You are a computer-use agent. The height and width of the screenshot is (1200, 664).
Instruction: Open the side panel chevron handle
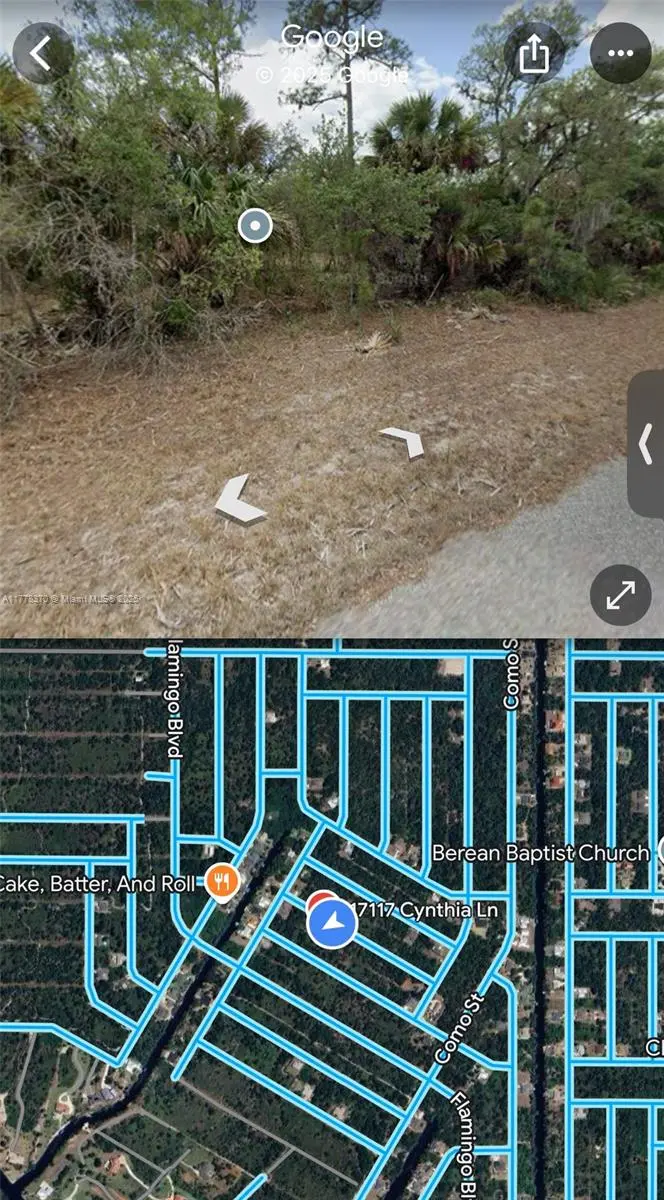(646, 443)
